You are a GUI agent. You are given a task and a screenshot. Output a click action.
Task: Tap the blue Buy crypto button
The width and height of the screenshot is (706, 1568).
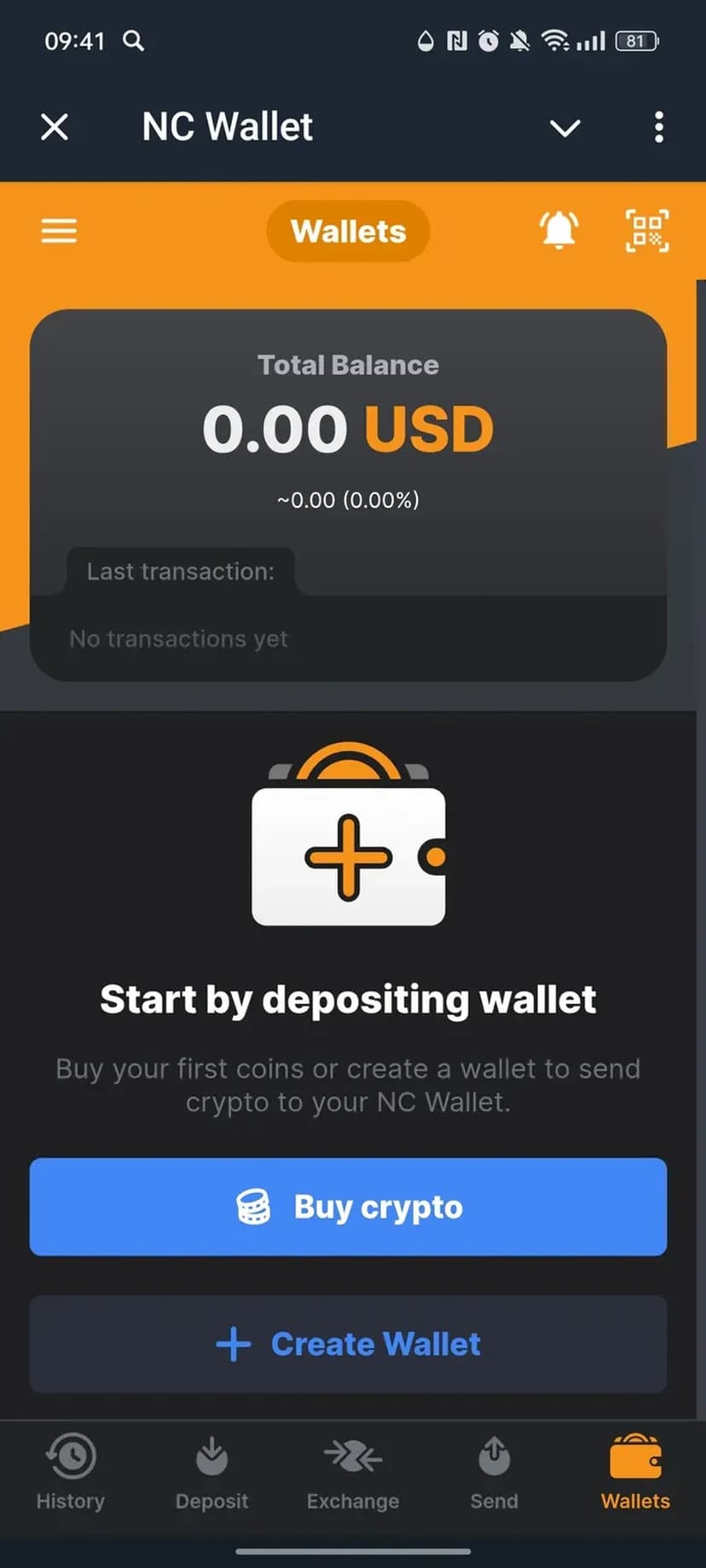coord(348,1207)
